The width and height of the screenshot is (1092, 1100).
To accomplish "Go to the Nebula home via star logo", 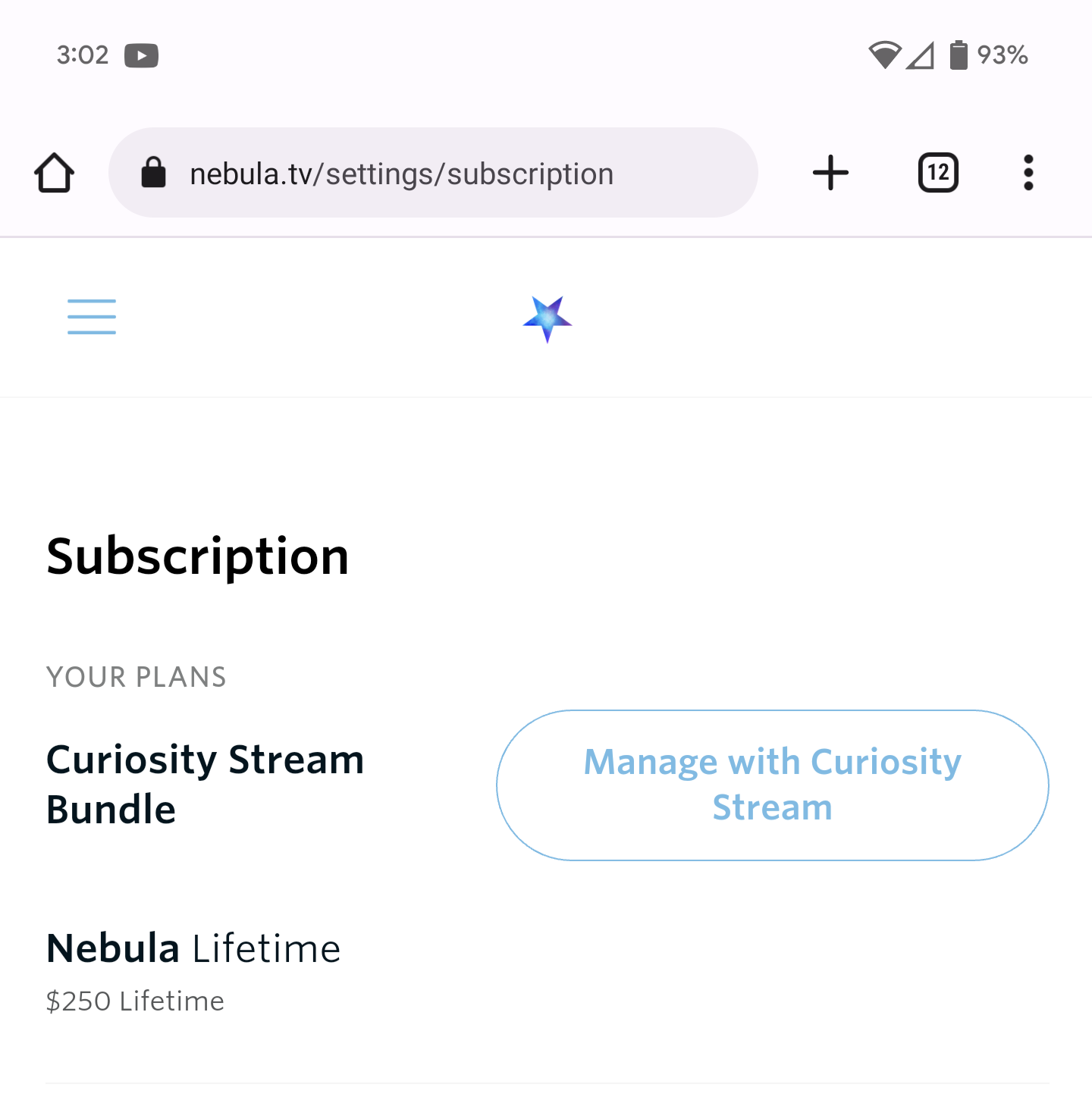I will [x=548, y=318].
